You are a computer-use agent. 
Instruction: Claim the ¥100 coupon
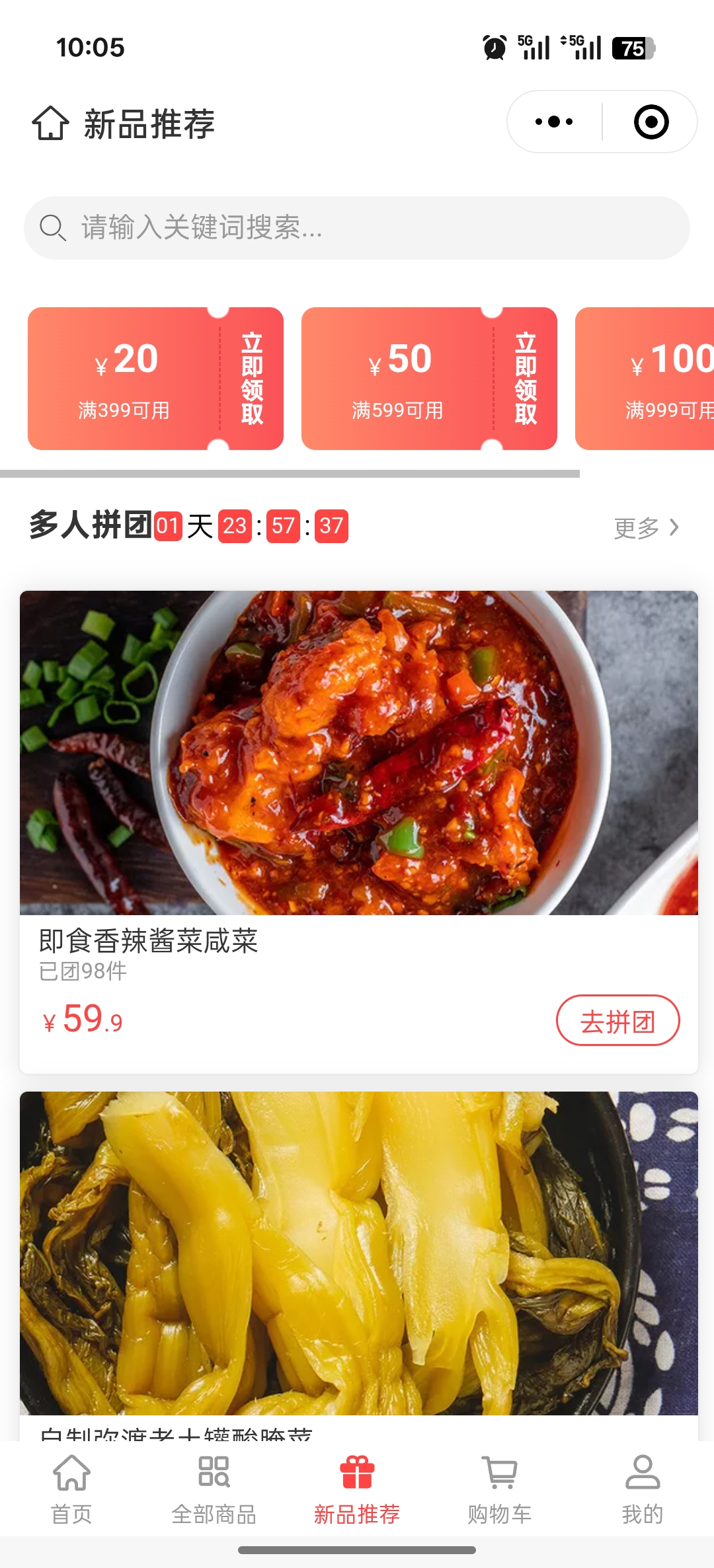[668, 379]
